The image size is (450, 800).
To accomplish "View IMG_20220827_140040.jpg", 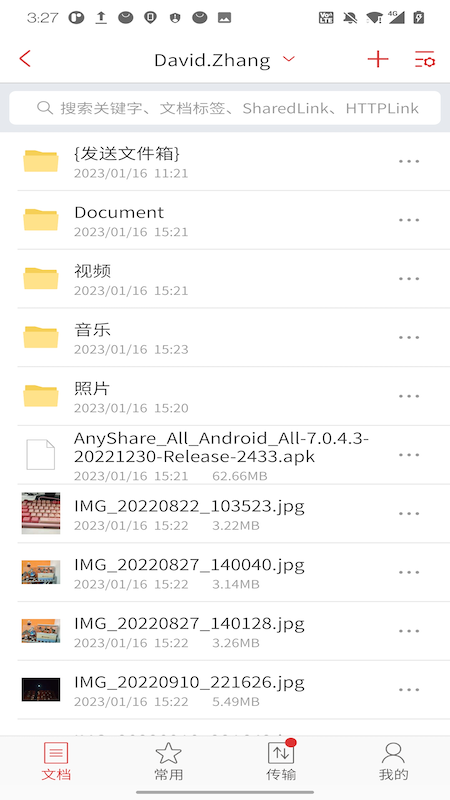I will 225,572.
